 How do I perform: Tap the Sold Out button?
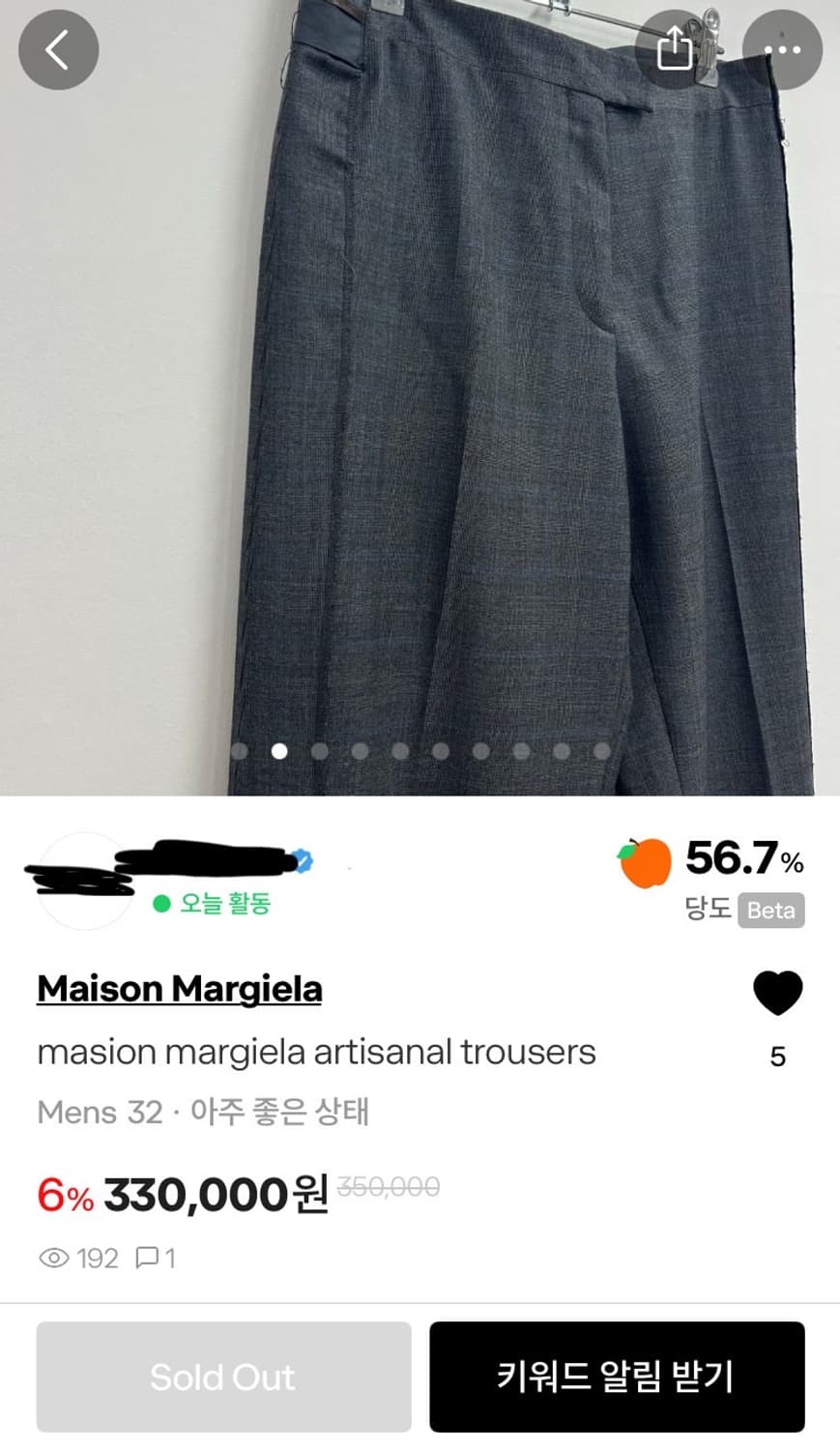(x=223, y=1377)
